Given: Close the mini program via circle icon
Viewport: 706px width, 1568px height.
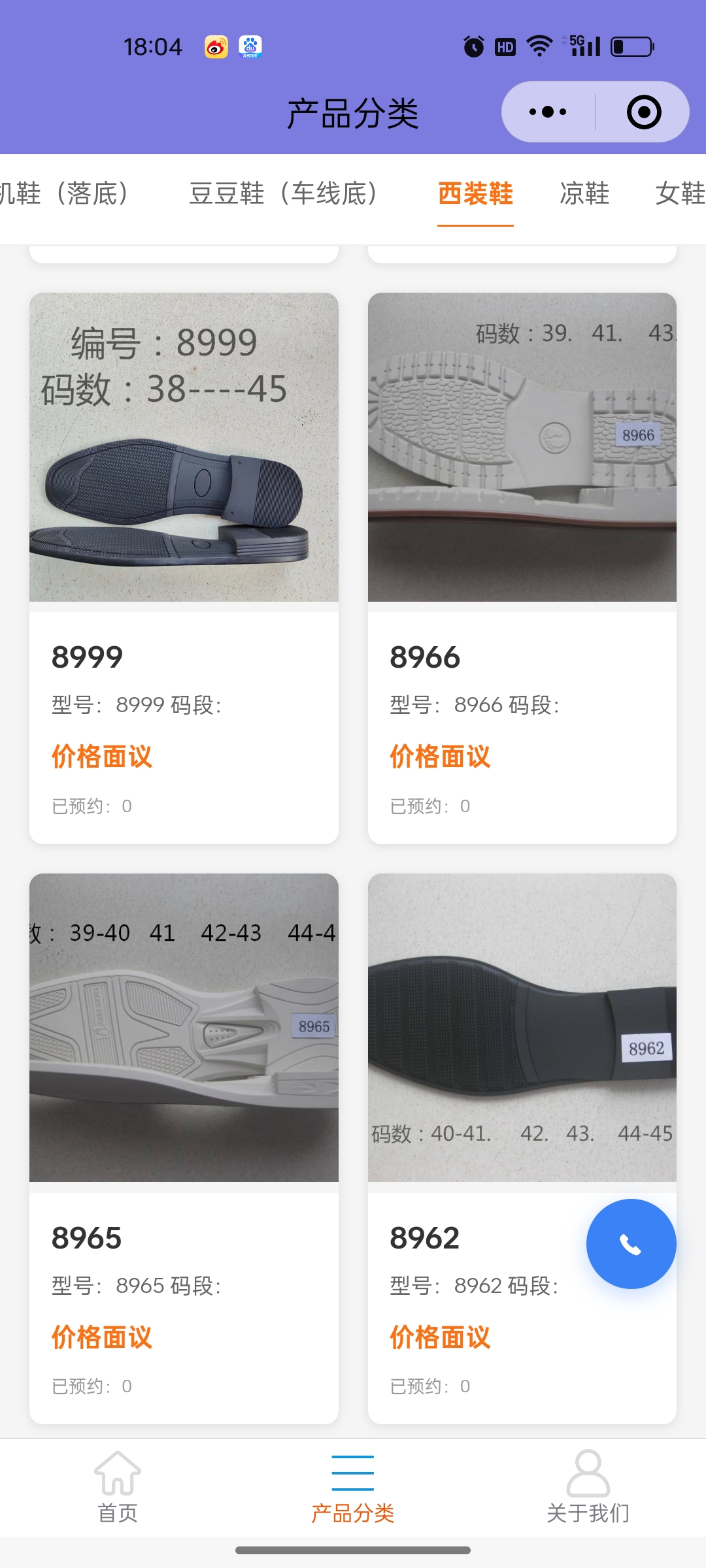Looking at the screenshot, I should [x=644, y=112].
